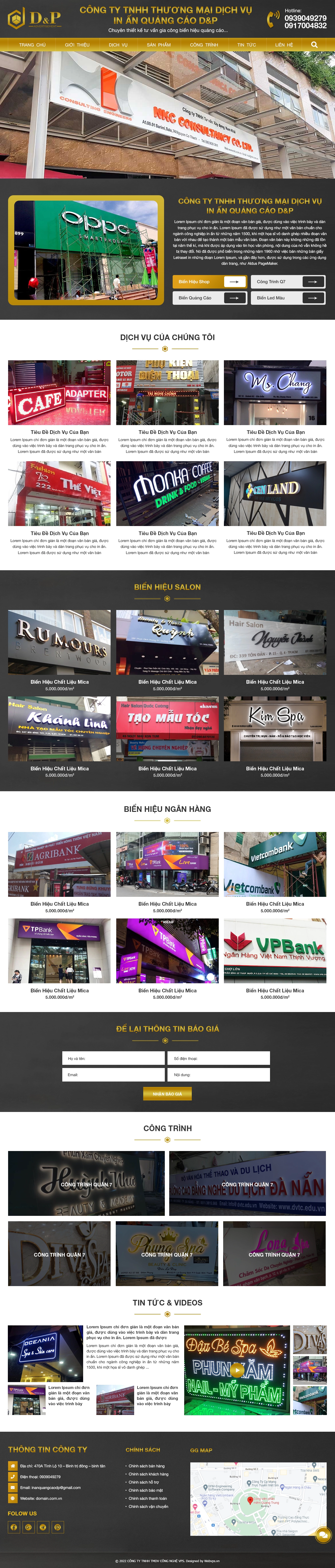This screenshot has height=1568, width=335.
Task: Open the Giới Thiệu menu item
Action: [x=77, y=44]
